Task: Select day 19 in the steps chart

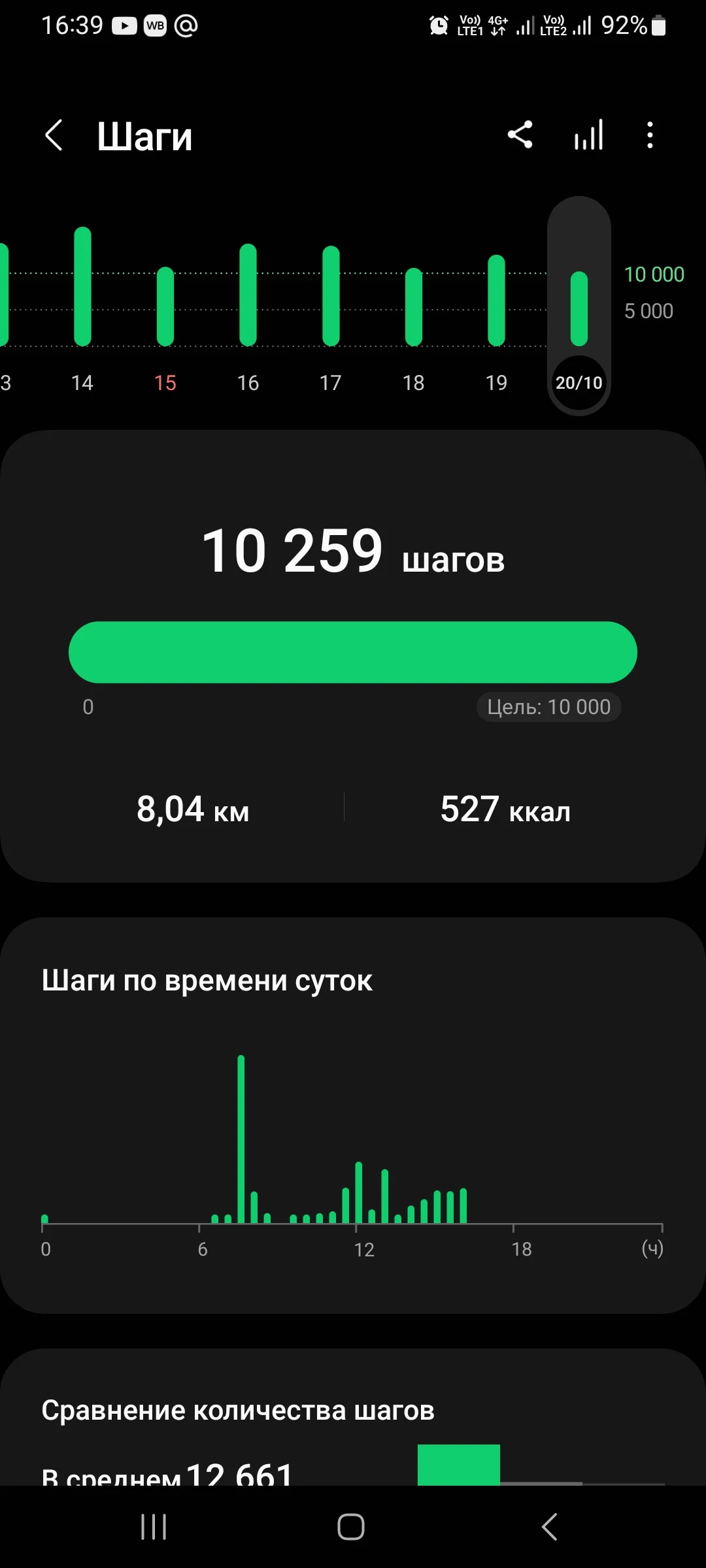Action: click(x=496, y=307)
